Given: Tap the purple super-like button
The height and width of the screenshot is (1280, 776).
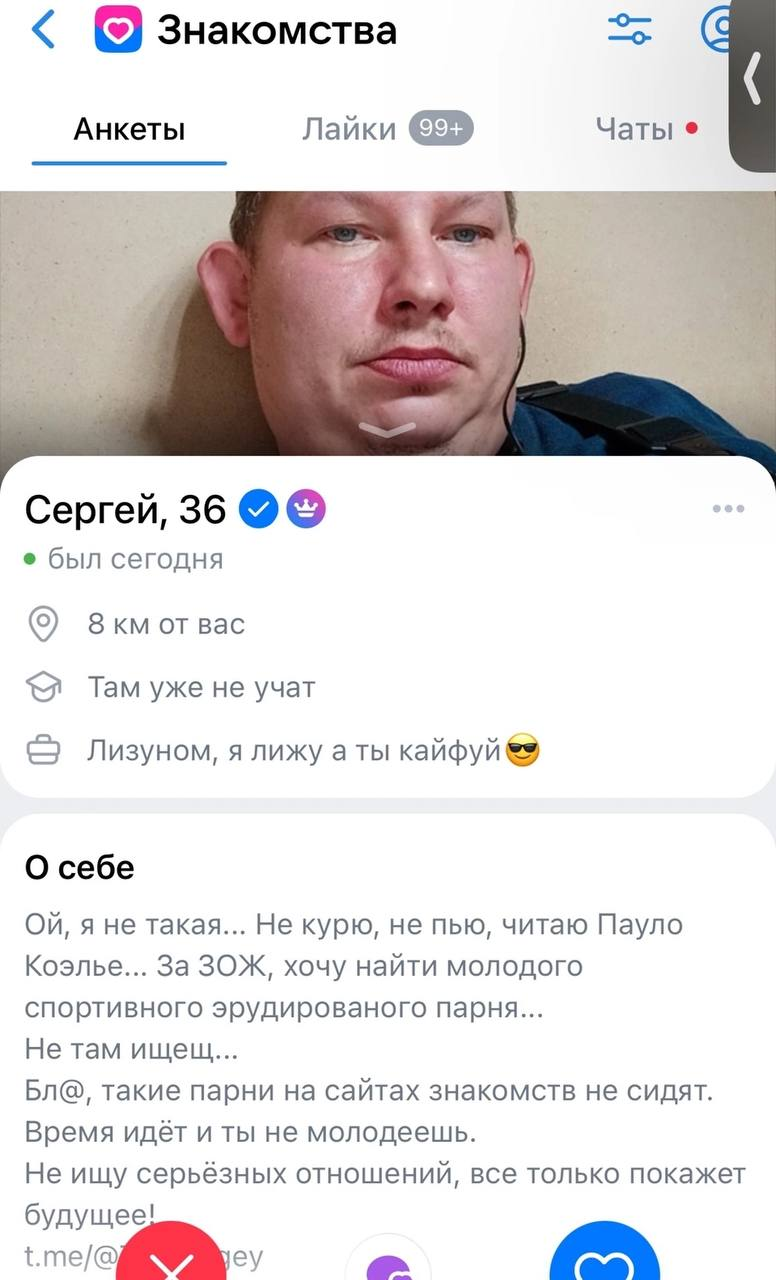Looking at the screenshot, I should 388,1260.
